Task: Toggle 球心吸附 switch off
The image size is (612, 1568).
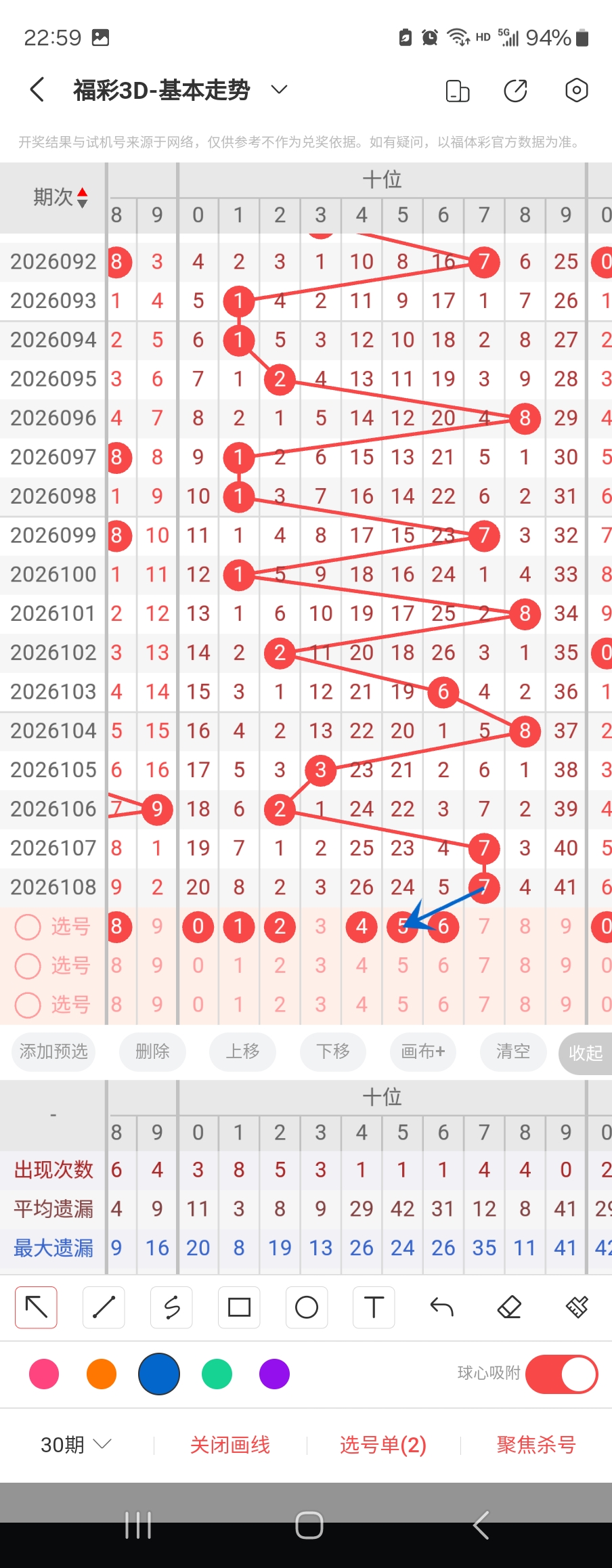Action: coord(561,1374)
